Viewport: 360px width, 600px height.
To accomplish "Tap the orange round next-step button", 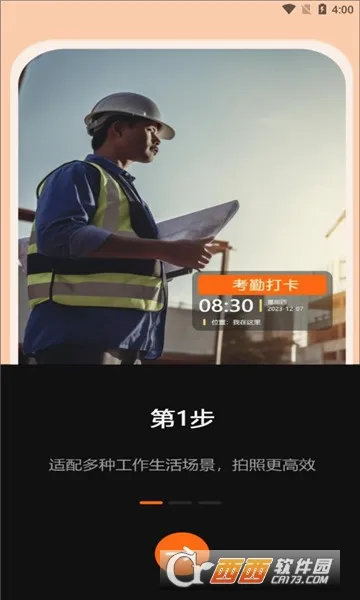I will pyautogui.click(x=182, y=554).
